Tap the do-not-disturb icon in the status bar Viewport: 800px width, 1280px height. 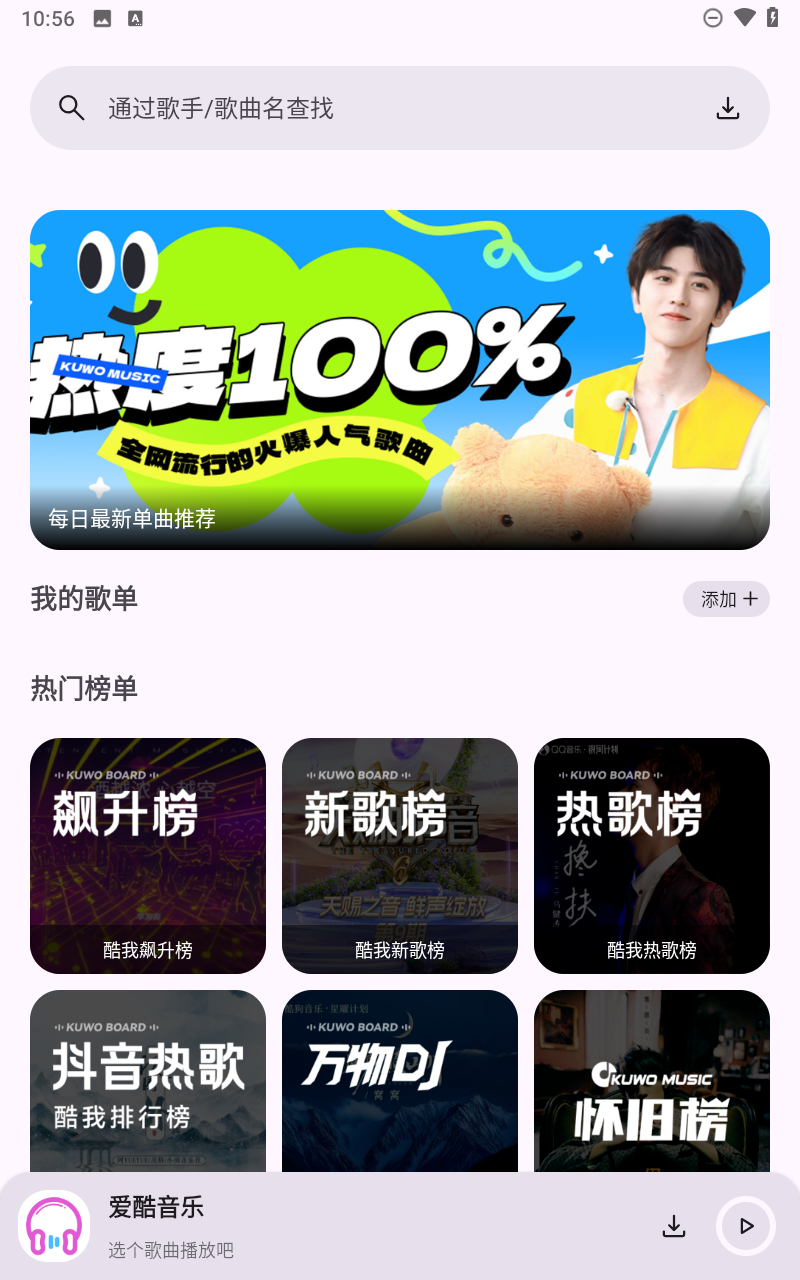712,17
